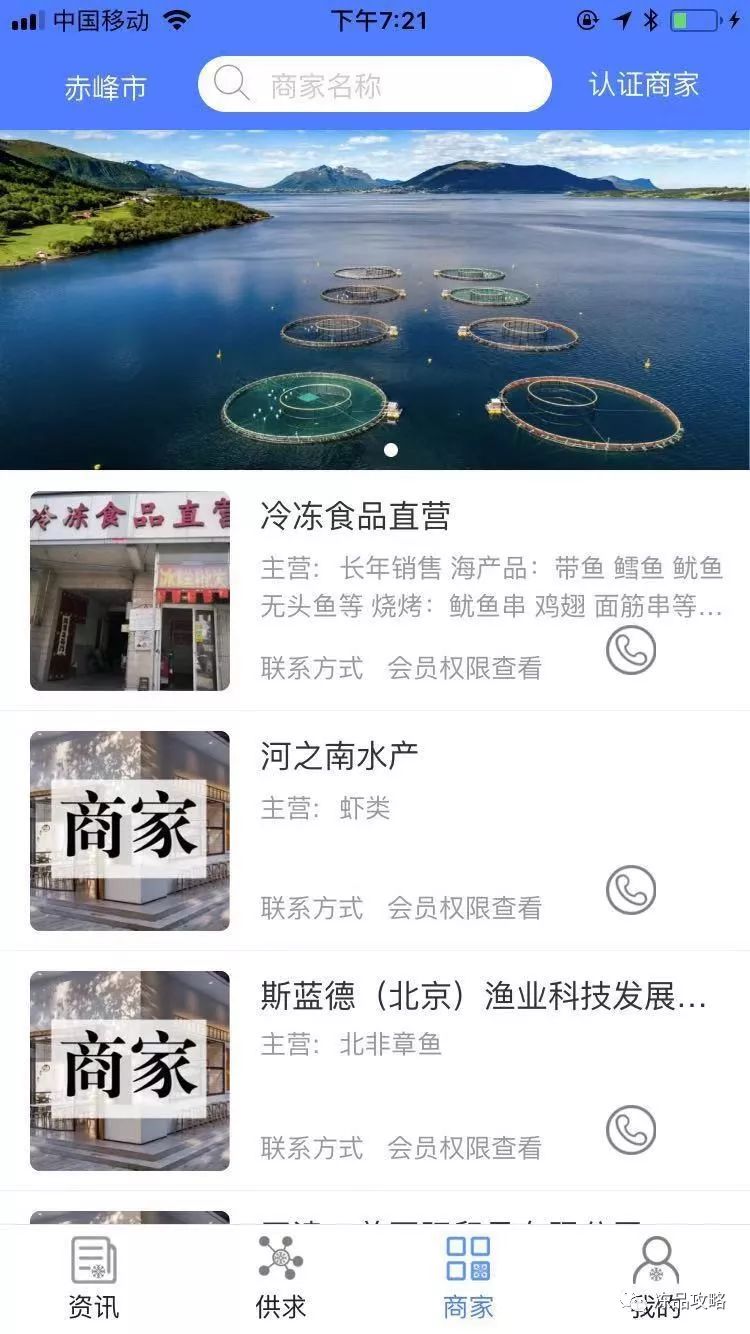Go to the 我的 tab
750x1334 pixels.
656,1278
